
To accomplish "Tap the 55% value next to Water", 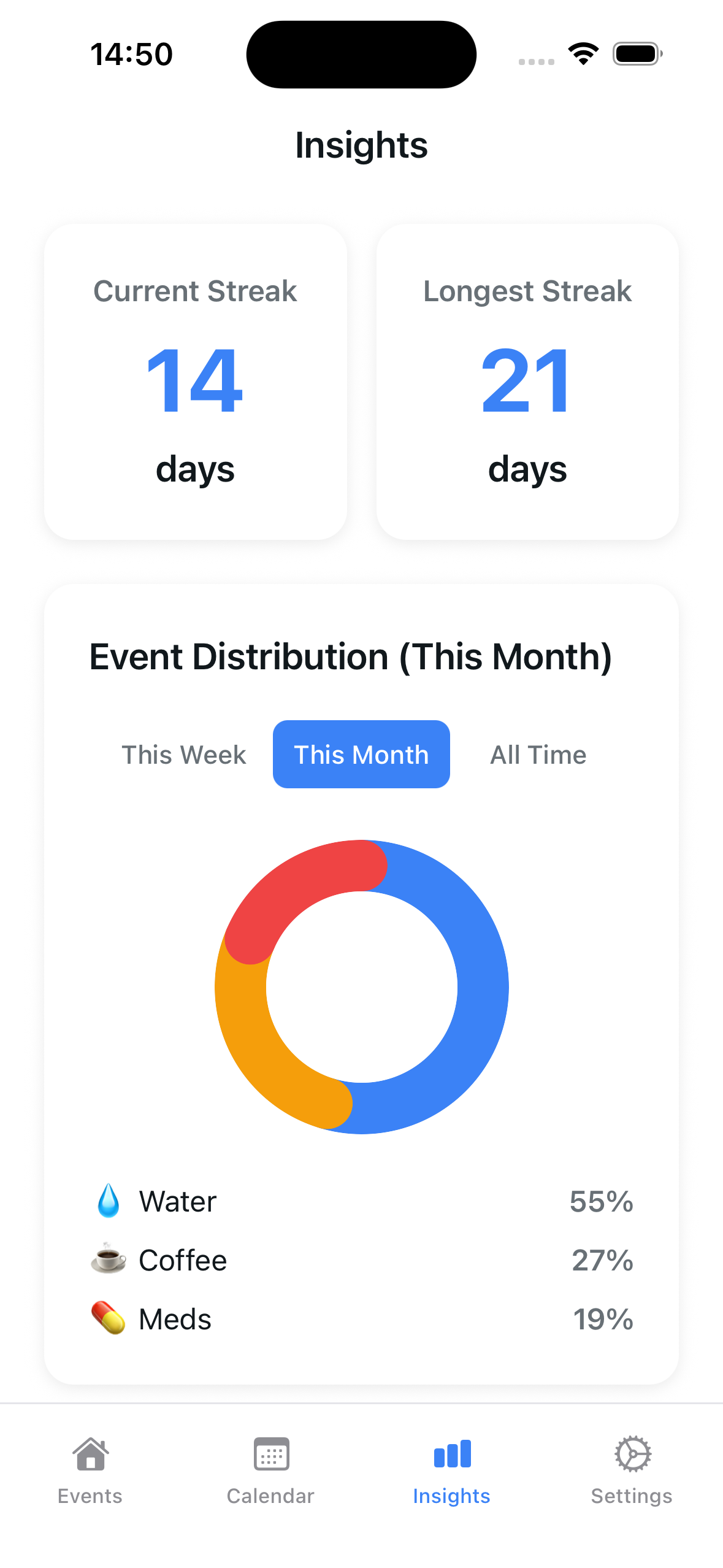I will 602,1201.
